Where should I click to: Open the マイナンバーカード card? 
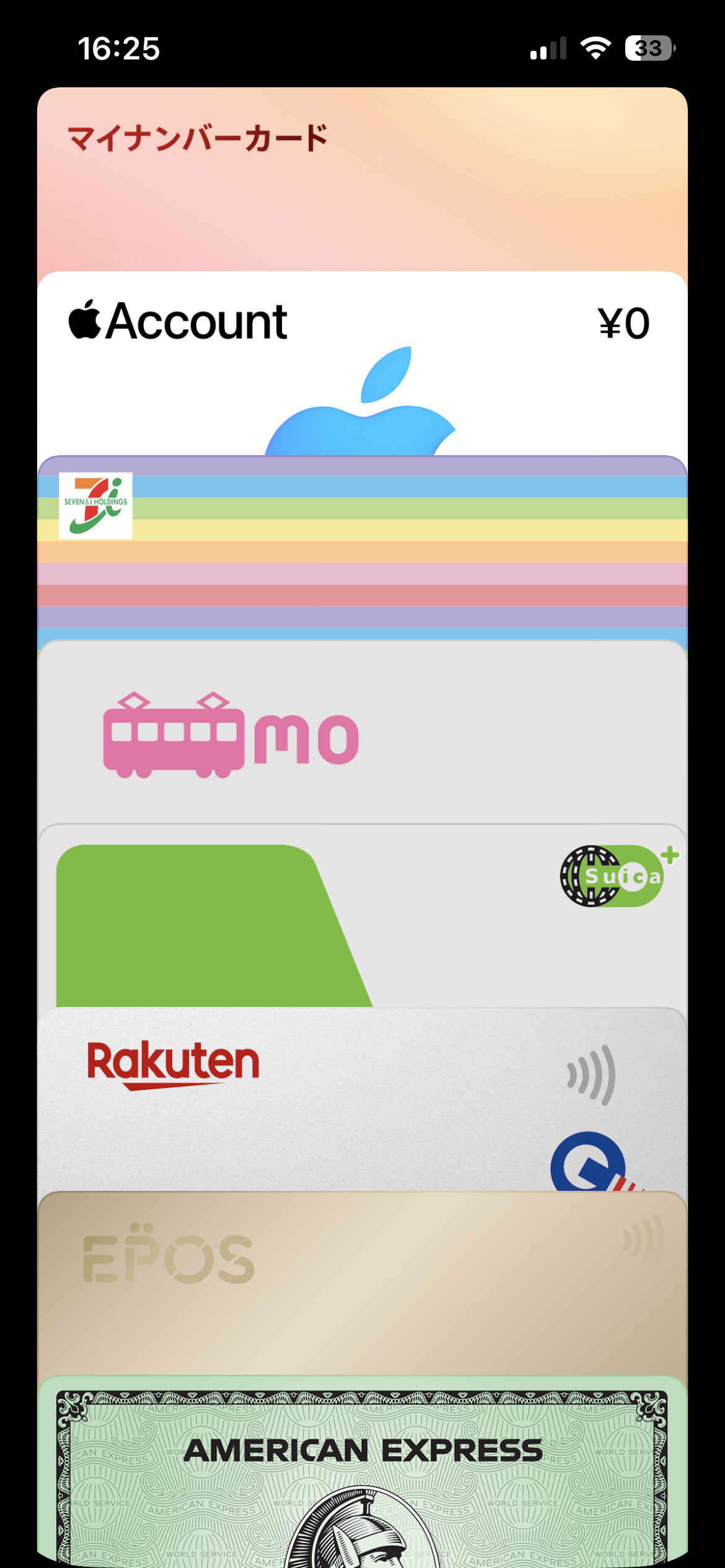(x=362, y=180)
